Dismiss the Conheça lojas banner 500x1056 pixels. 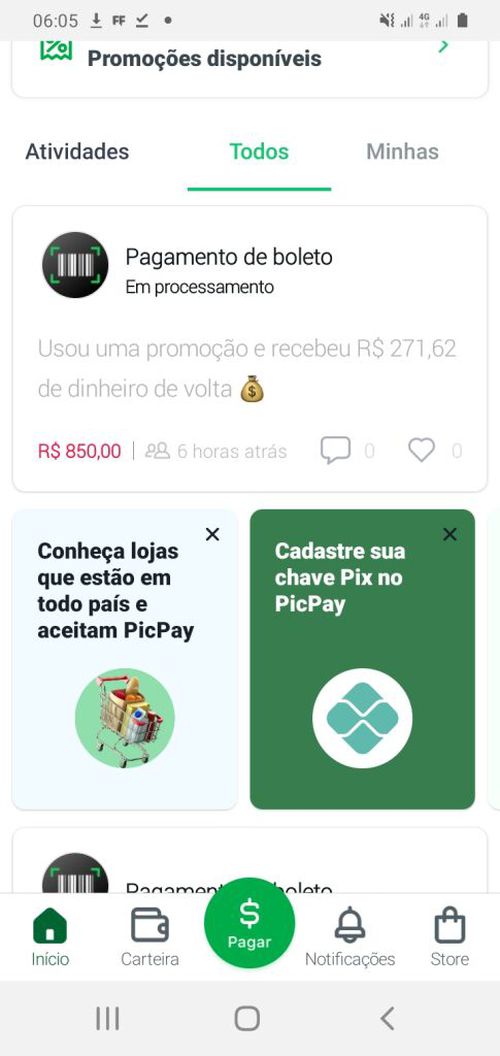coord(212,535)
